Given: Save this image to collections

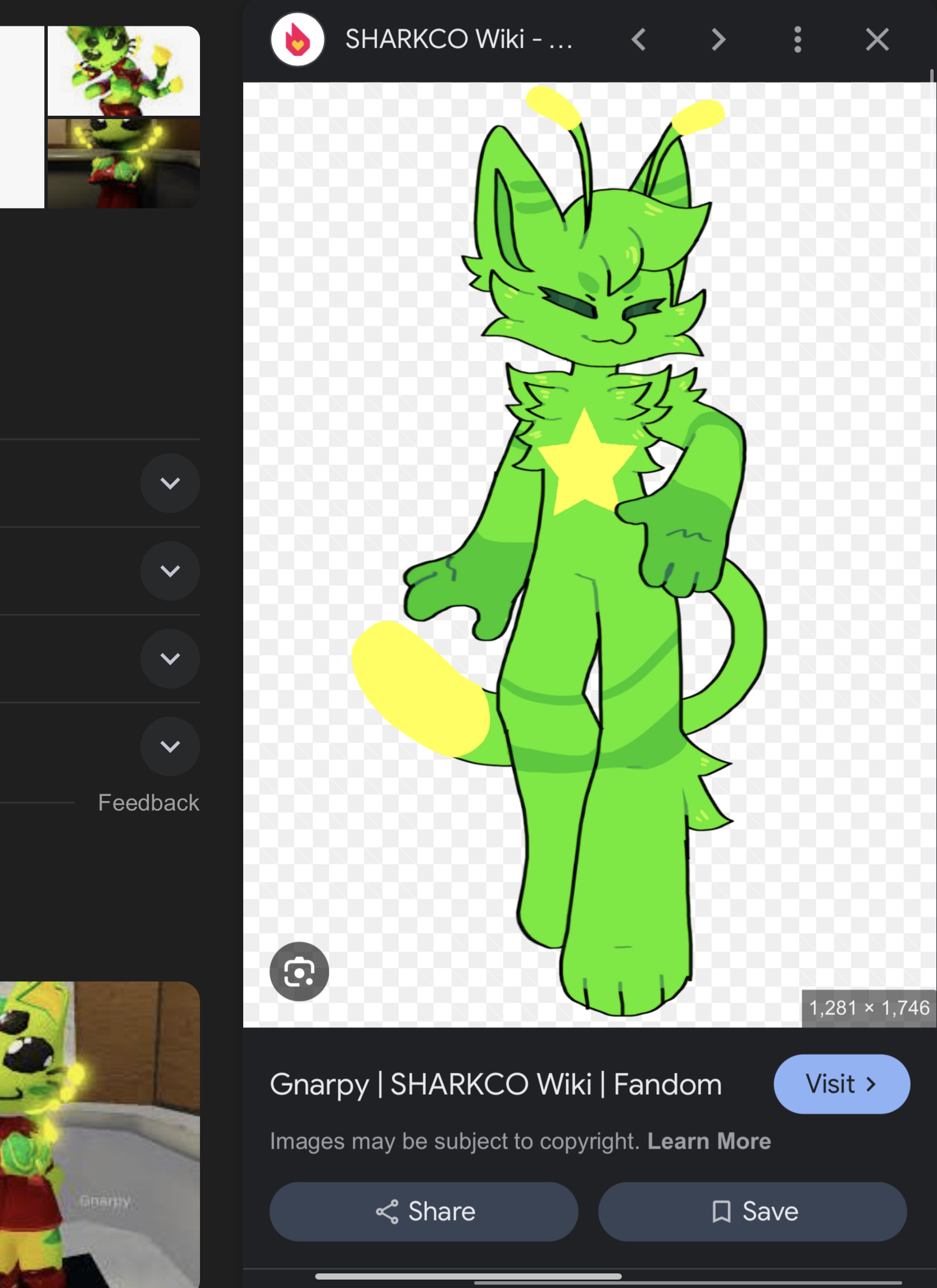Looking at the screenshot, I should (x=752, y=1212).
